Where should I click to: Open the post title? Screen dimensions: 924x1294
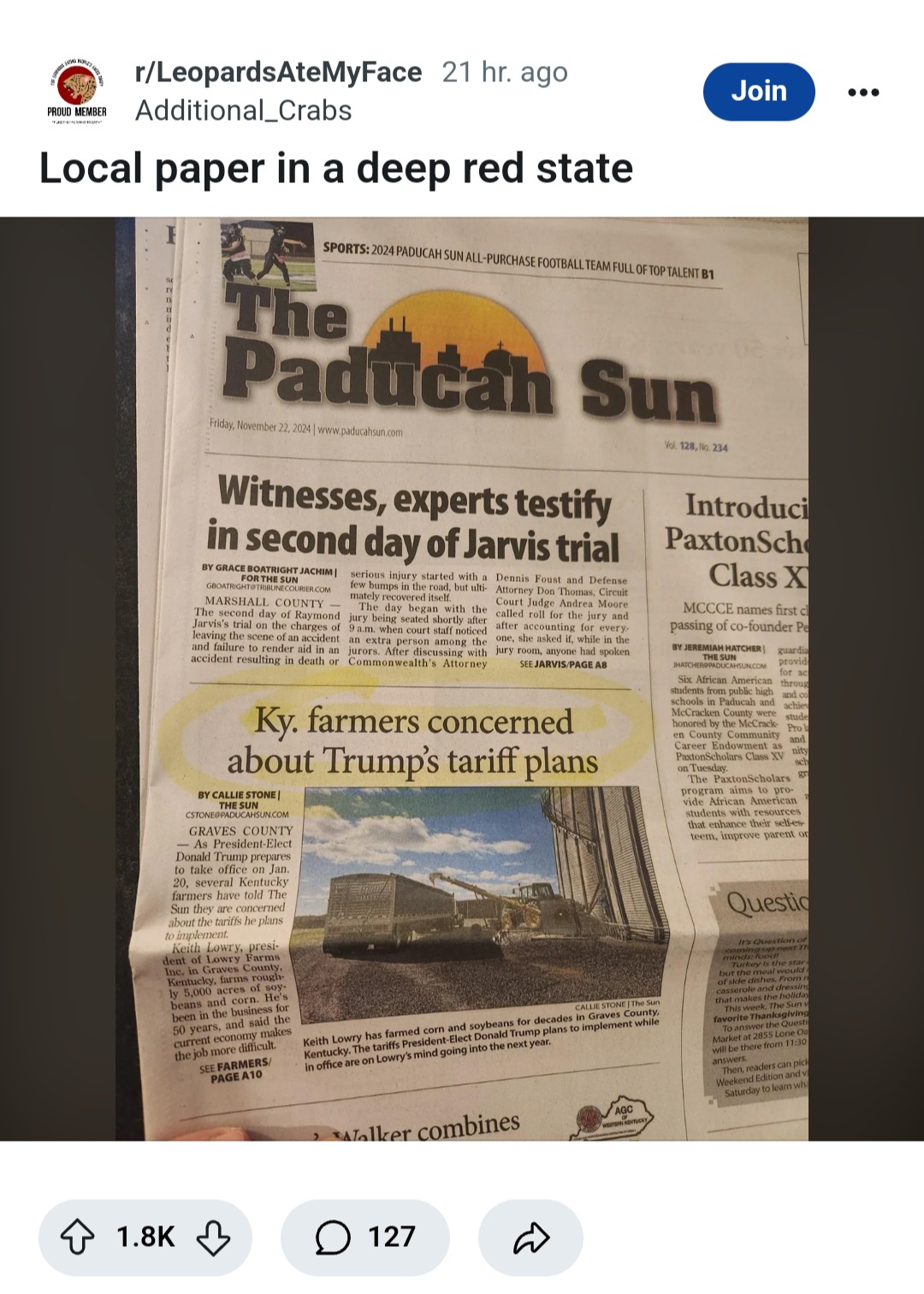[336, 169]
